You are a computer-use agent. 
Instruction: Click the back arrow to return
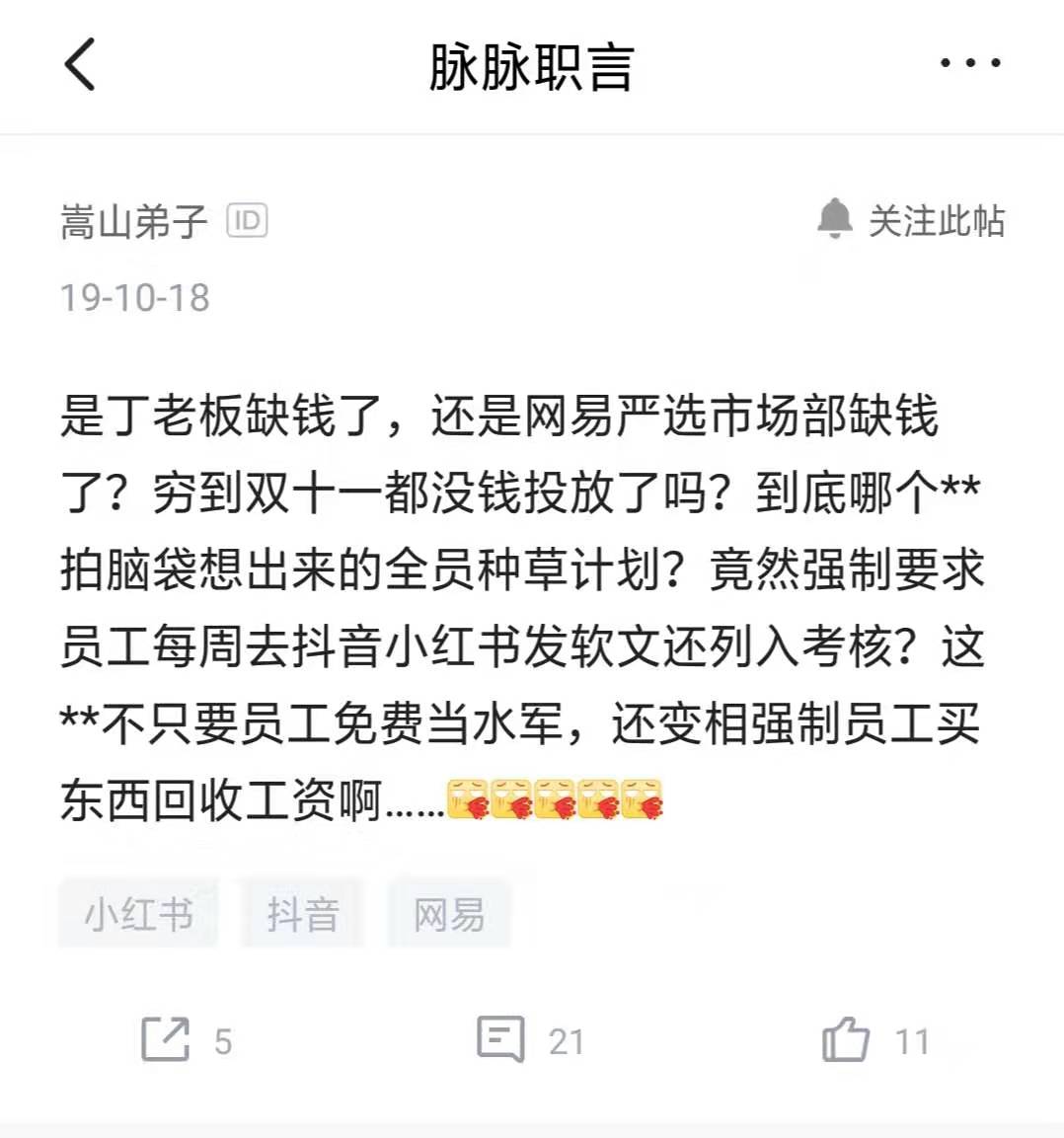click(x=81, y=64)
